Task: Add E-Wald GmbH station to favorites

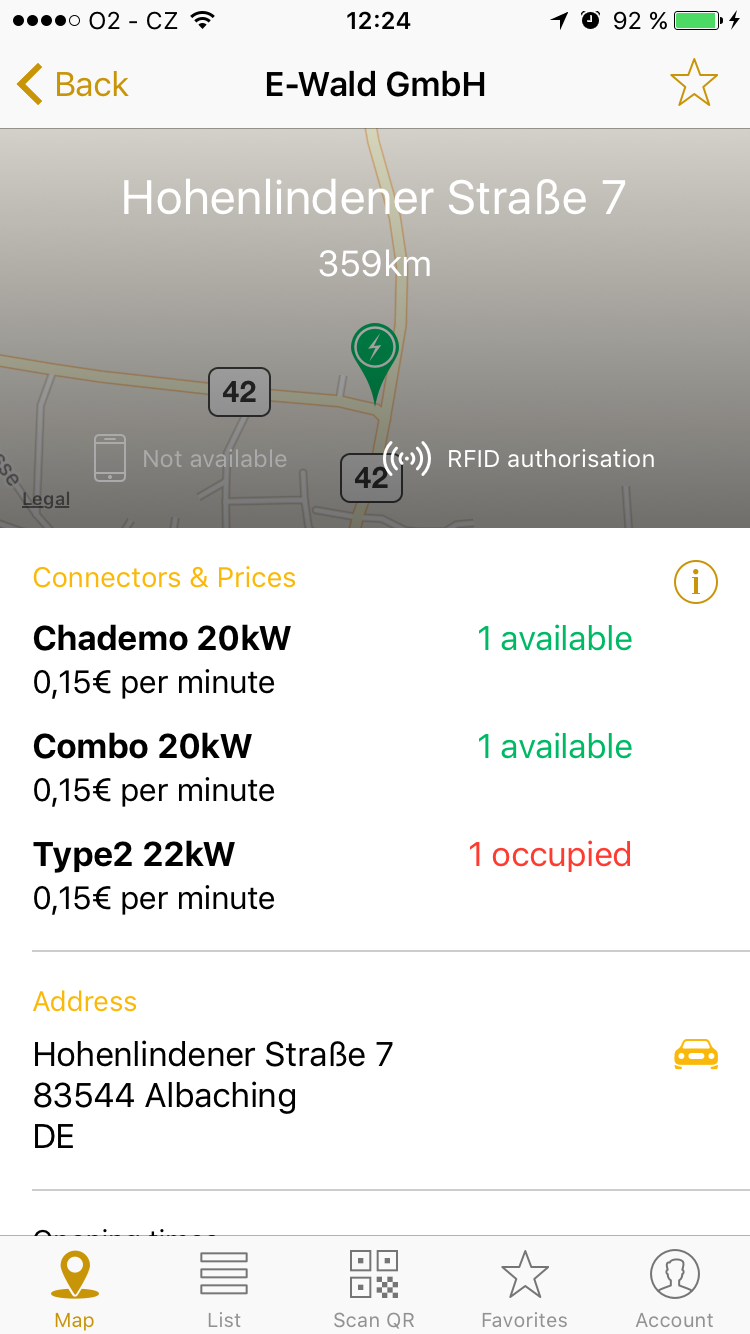Action: pyautogui.click(x=694, y=83)
